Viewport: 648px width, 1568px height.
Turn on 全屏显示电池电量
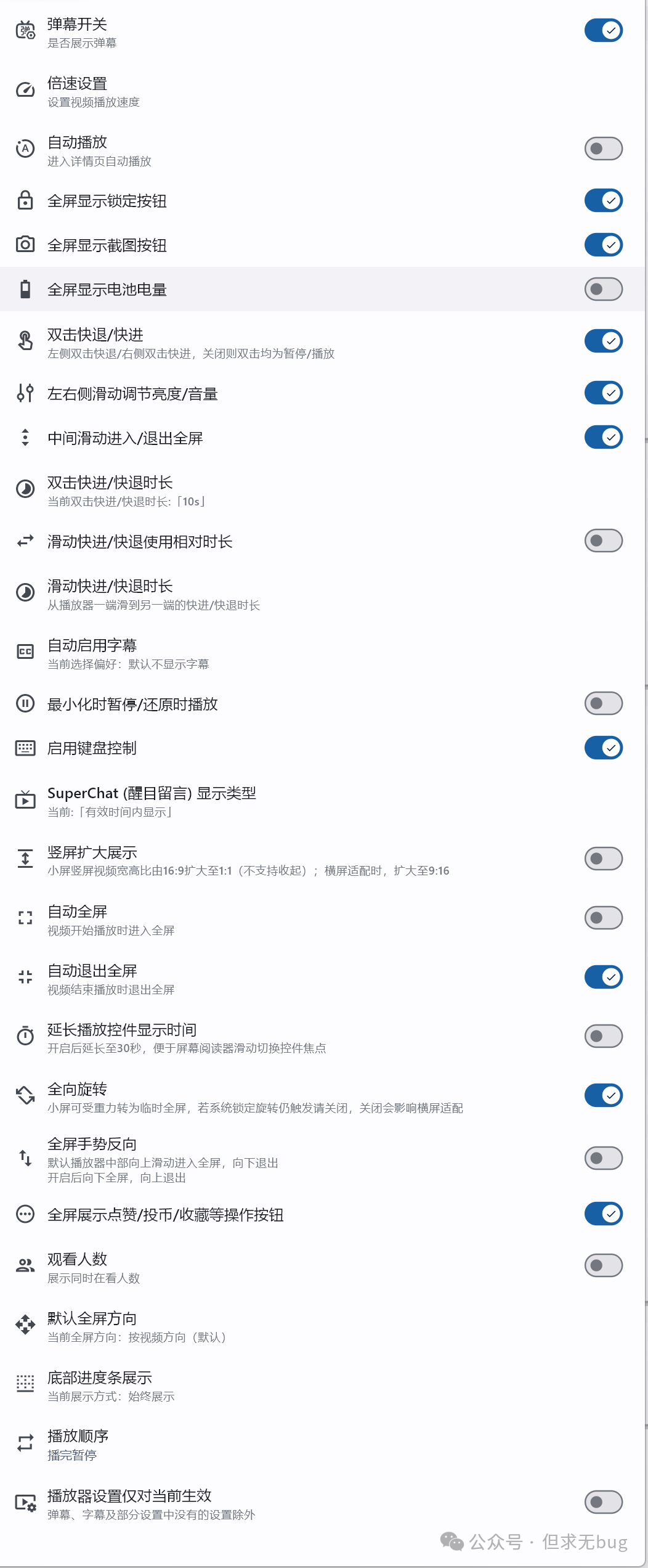click(603, 289)
